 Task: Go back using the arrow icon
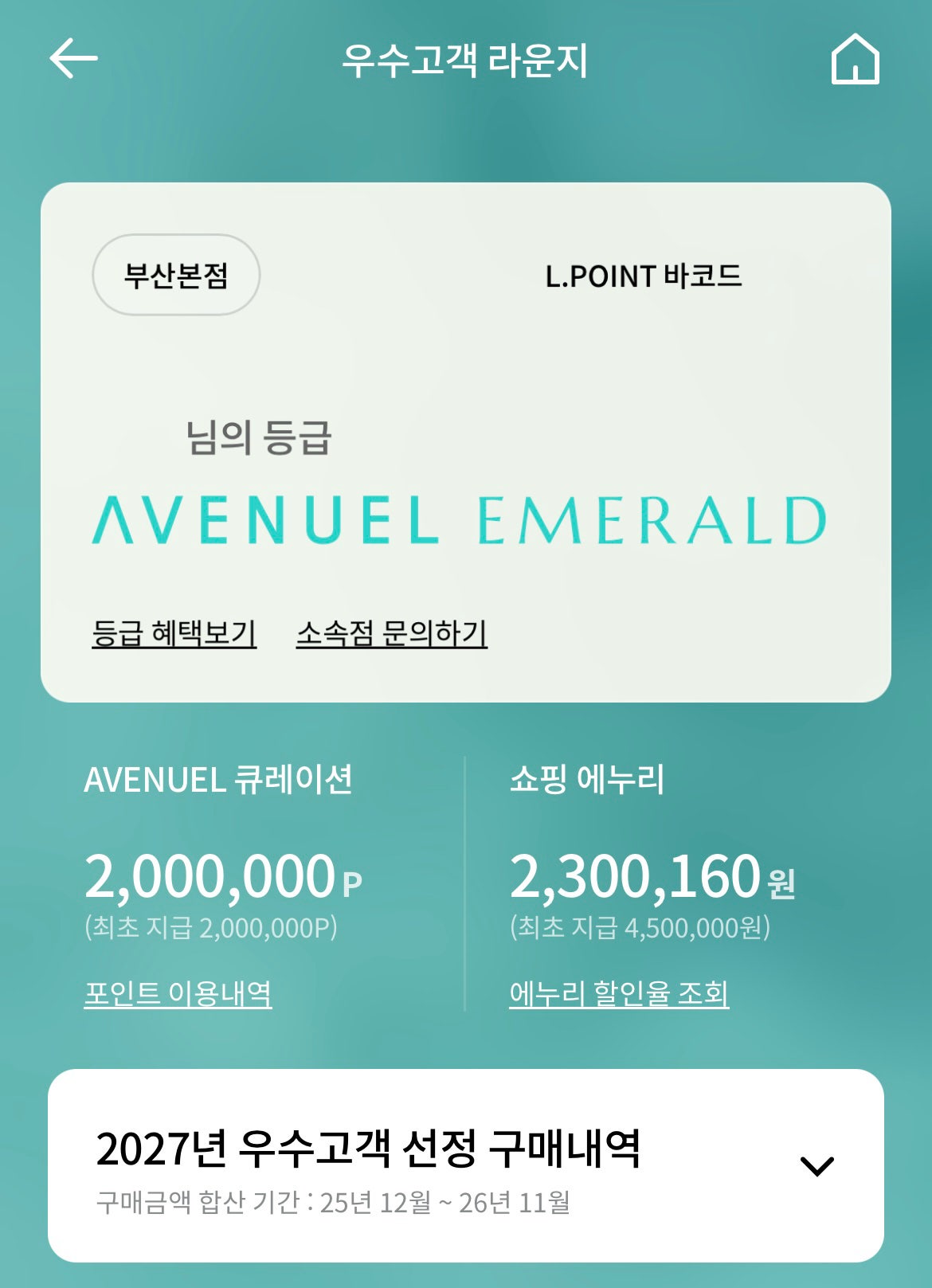73,59
